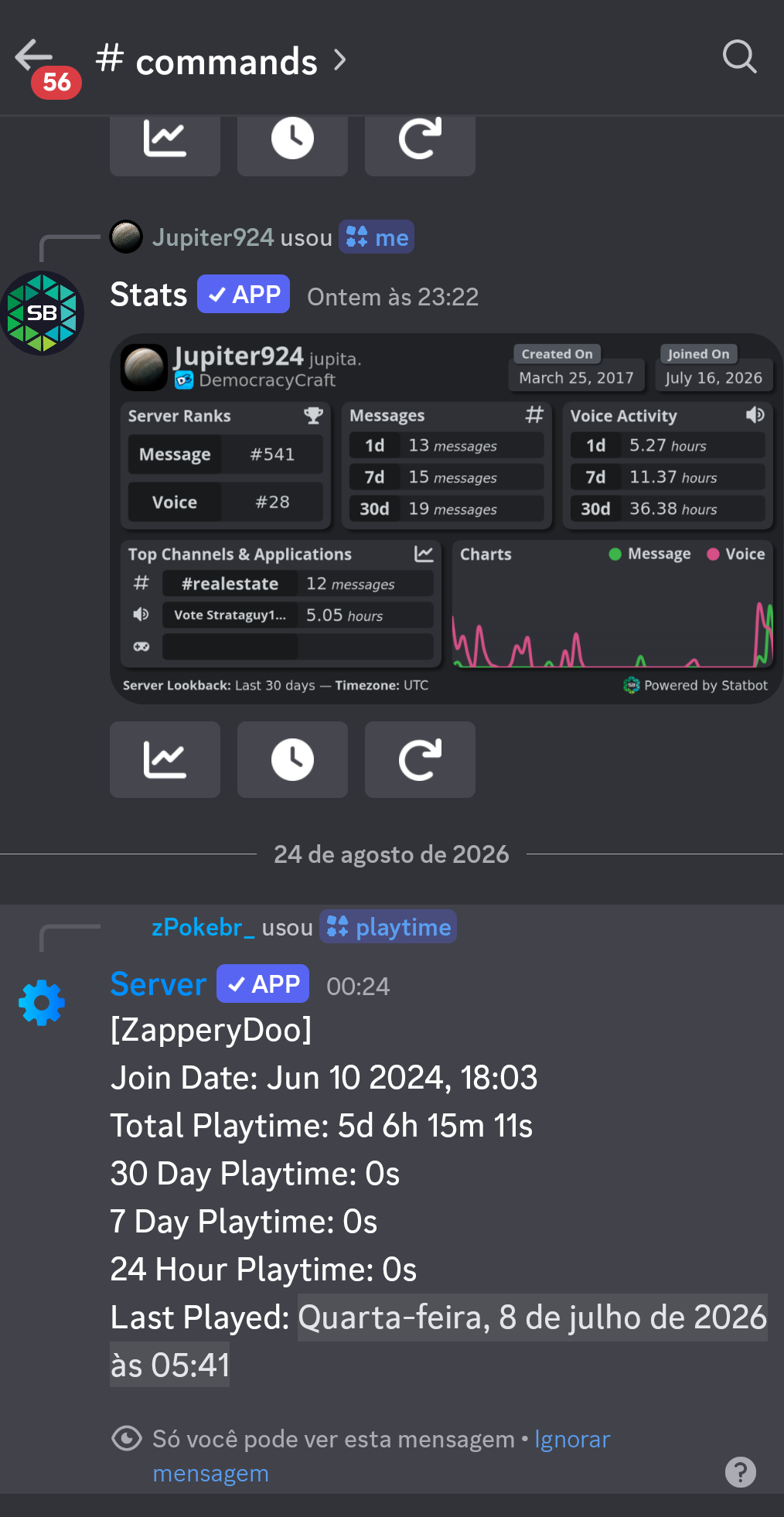Open zPokebr_ user profile
The width and height of the screenshot is (784, 1517).
tap(203, 927)
